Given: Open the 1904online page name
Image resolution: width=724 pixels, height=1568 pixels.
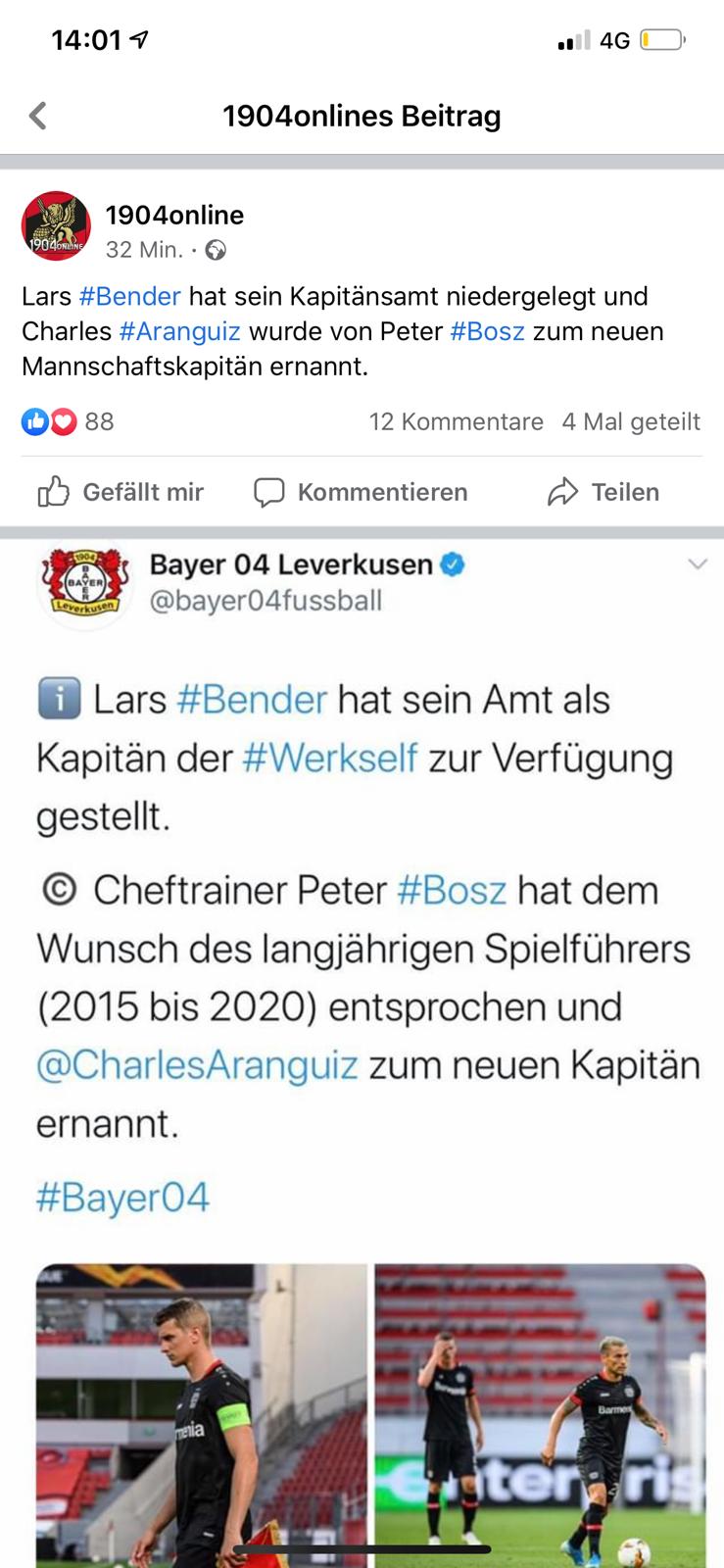Looking at the screenshot, I should (174, 215).
